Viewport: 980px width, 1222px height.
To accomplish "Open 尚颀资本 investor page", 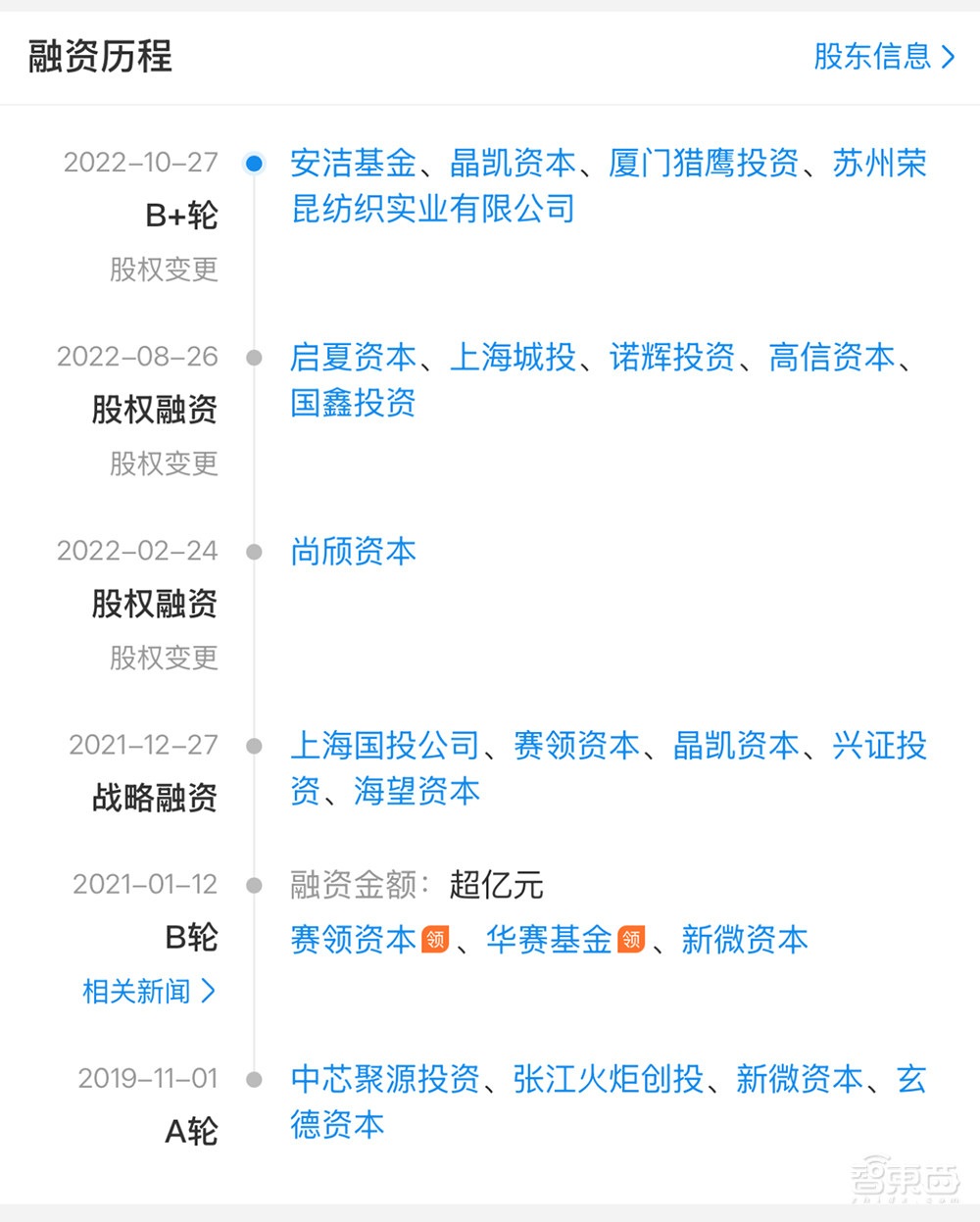I will click(x=353, y=552).
